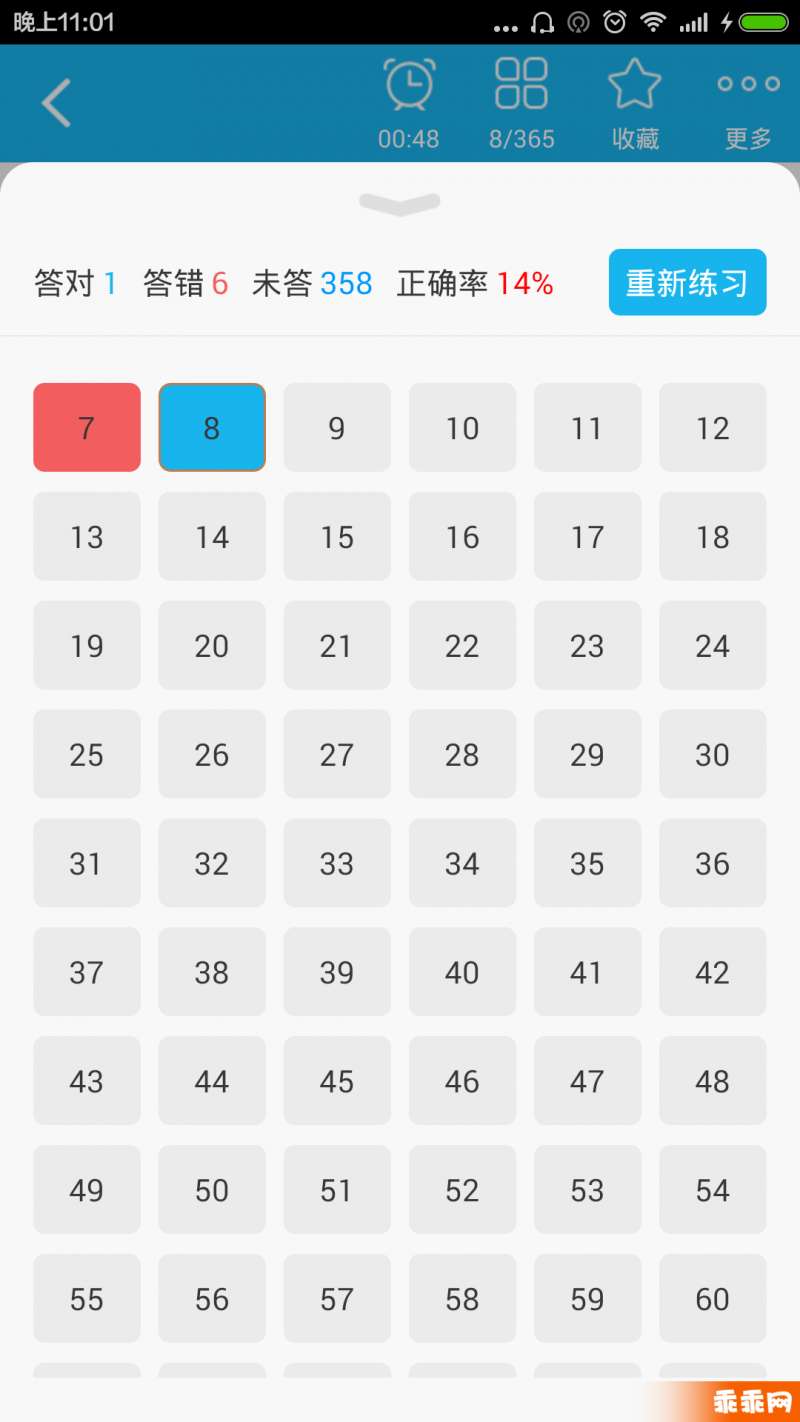Jump to question 16
Screen dimensions: 800x1422
click(462, 536)
